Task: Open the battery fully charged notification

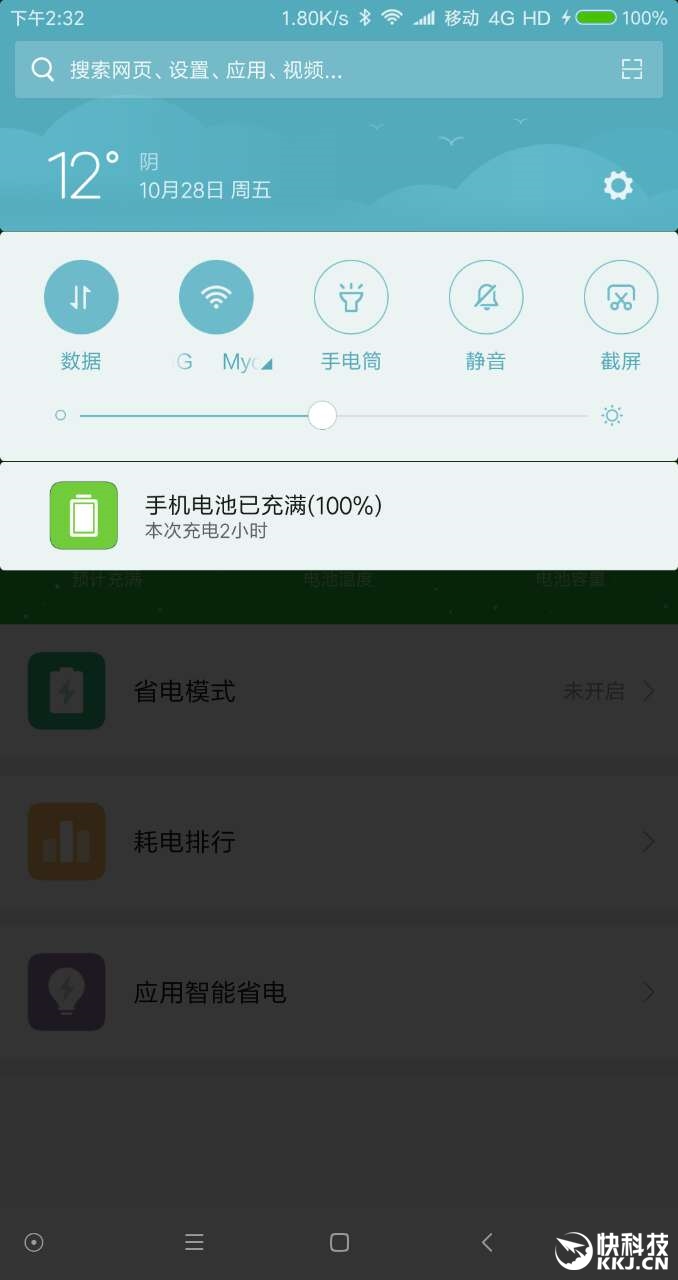Action: click(338, 516)
